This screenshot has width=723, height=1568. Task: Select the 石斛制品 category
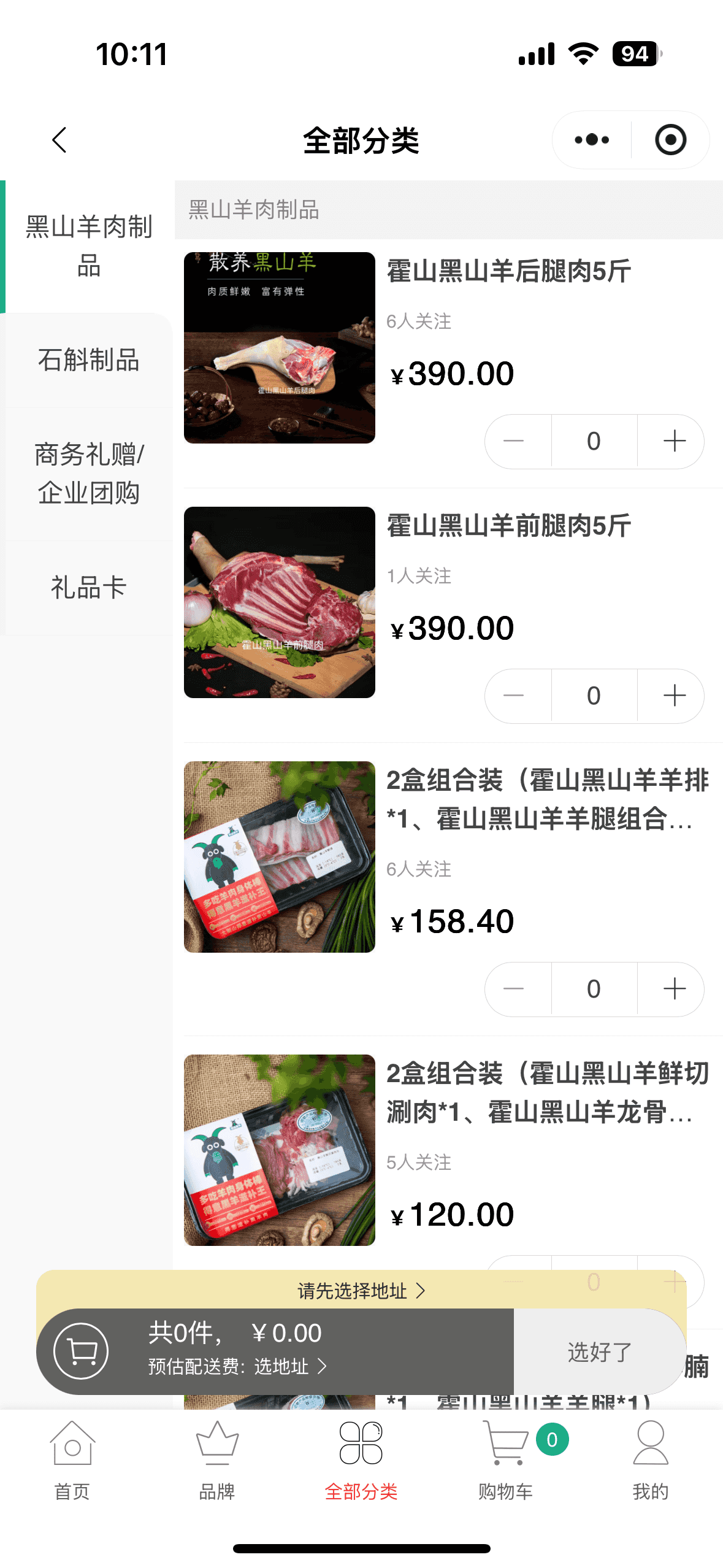click(88, 360)
